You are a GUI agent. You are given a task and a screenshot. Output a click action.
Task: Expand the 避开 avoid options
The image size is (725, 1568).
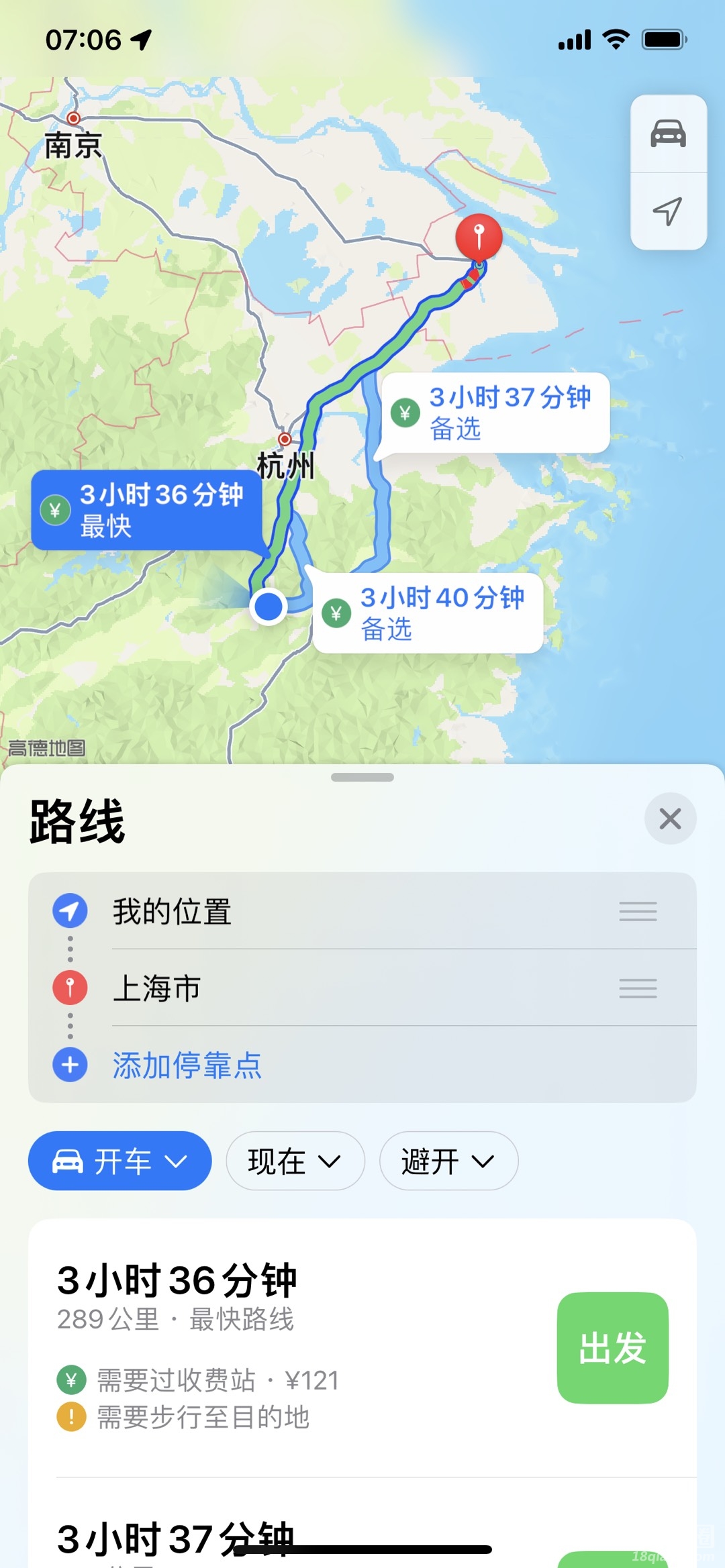[448, 1161]
